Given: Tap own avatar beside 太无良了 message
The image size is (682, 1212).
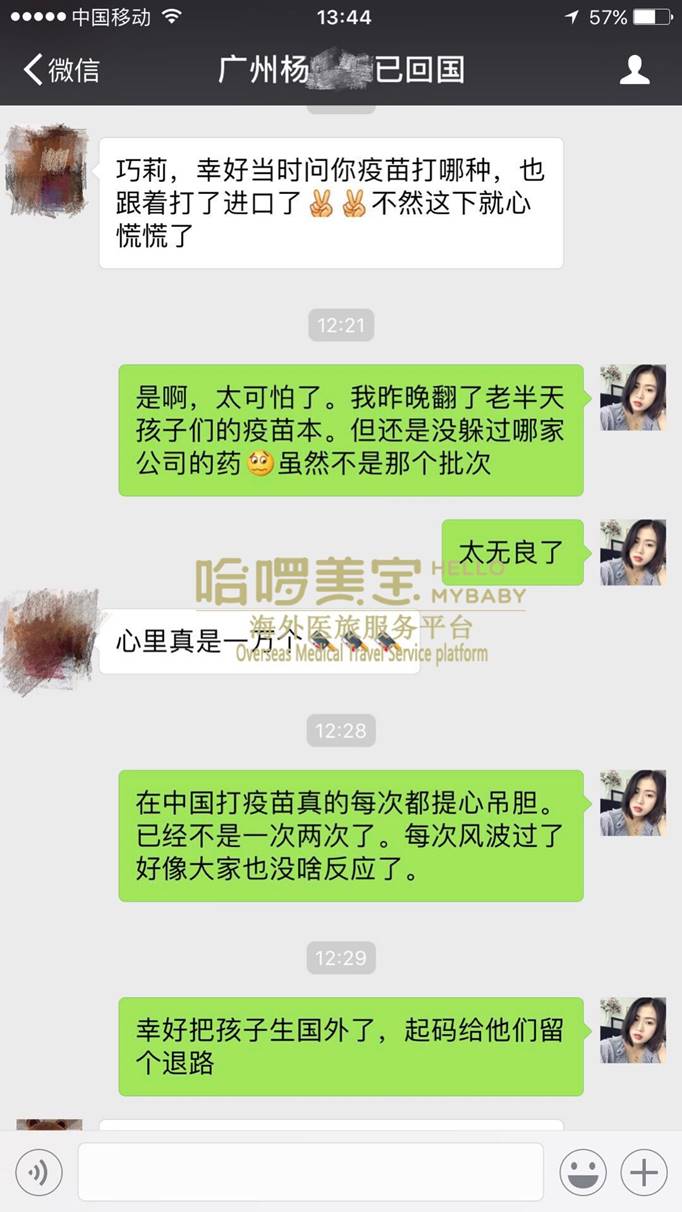Looking at the screenshot, I should pos(632,552).
